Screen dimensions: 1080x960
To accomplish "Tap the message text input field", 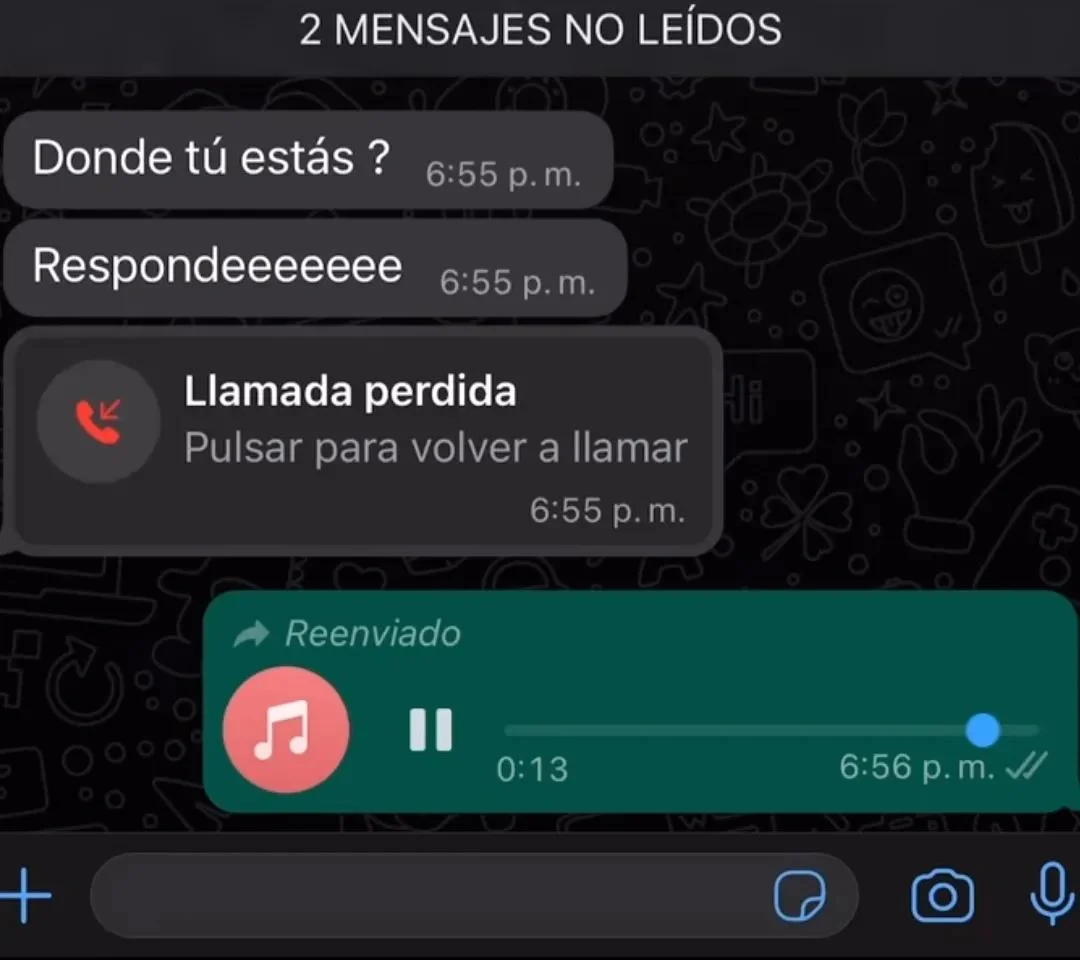I will (430, 895).
